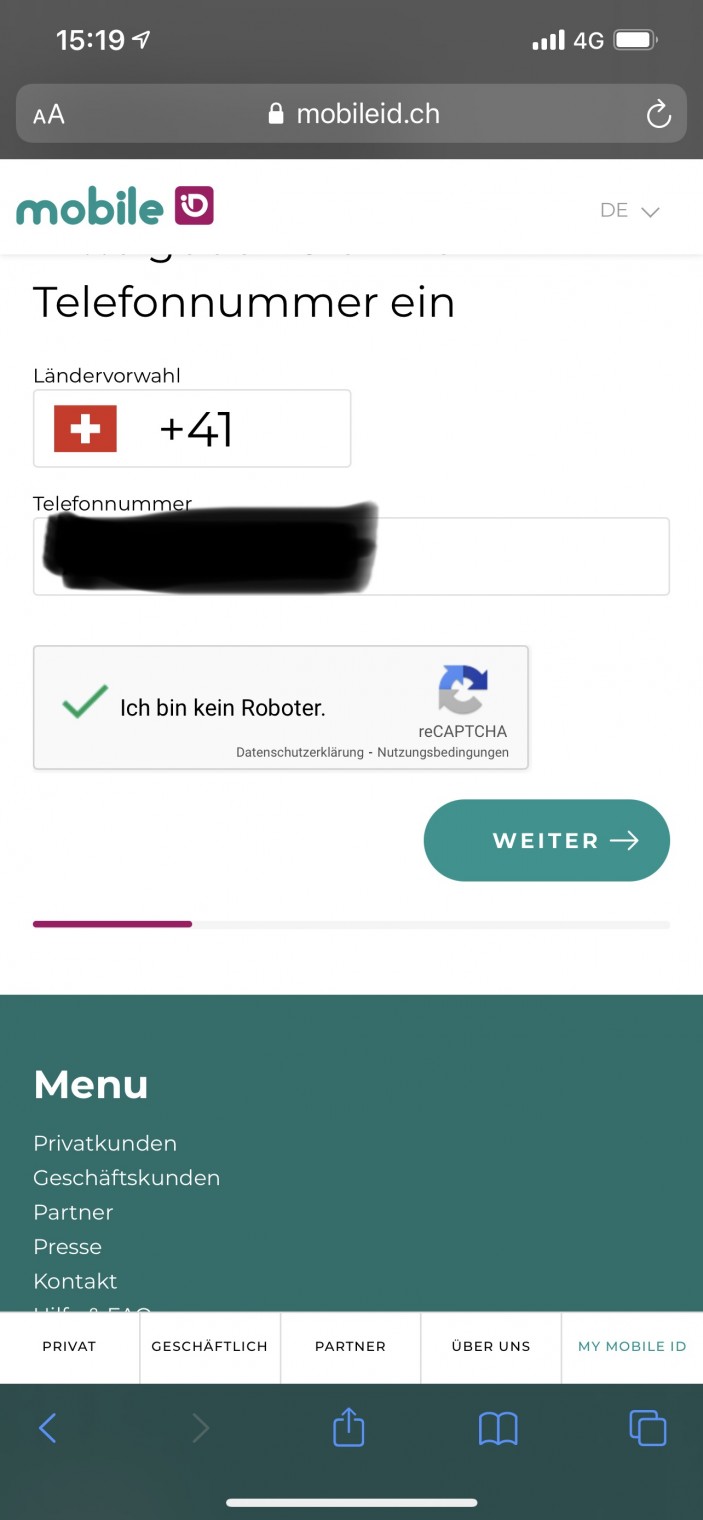Toggle the "Ich bin kein Roboter" checkbox

coord(85,706)
